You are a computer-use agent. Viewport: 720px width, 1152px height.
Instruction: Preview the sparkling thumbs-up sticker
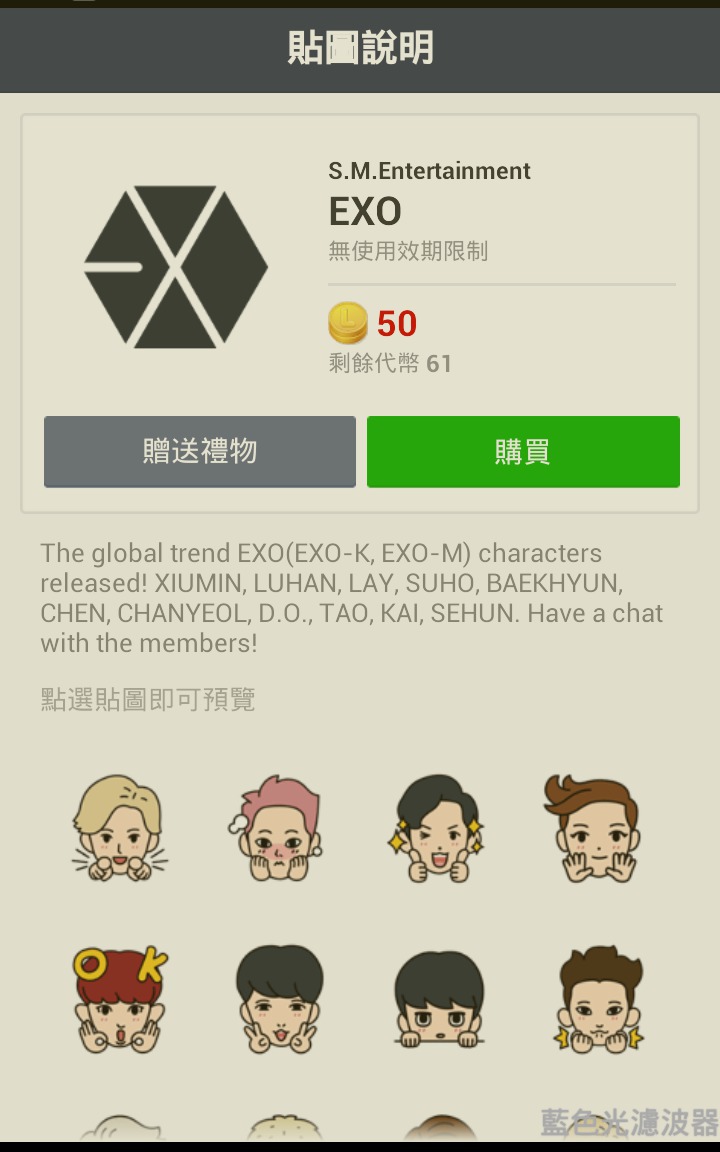437,829
